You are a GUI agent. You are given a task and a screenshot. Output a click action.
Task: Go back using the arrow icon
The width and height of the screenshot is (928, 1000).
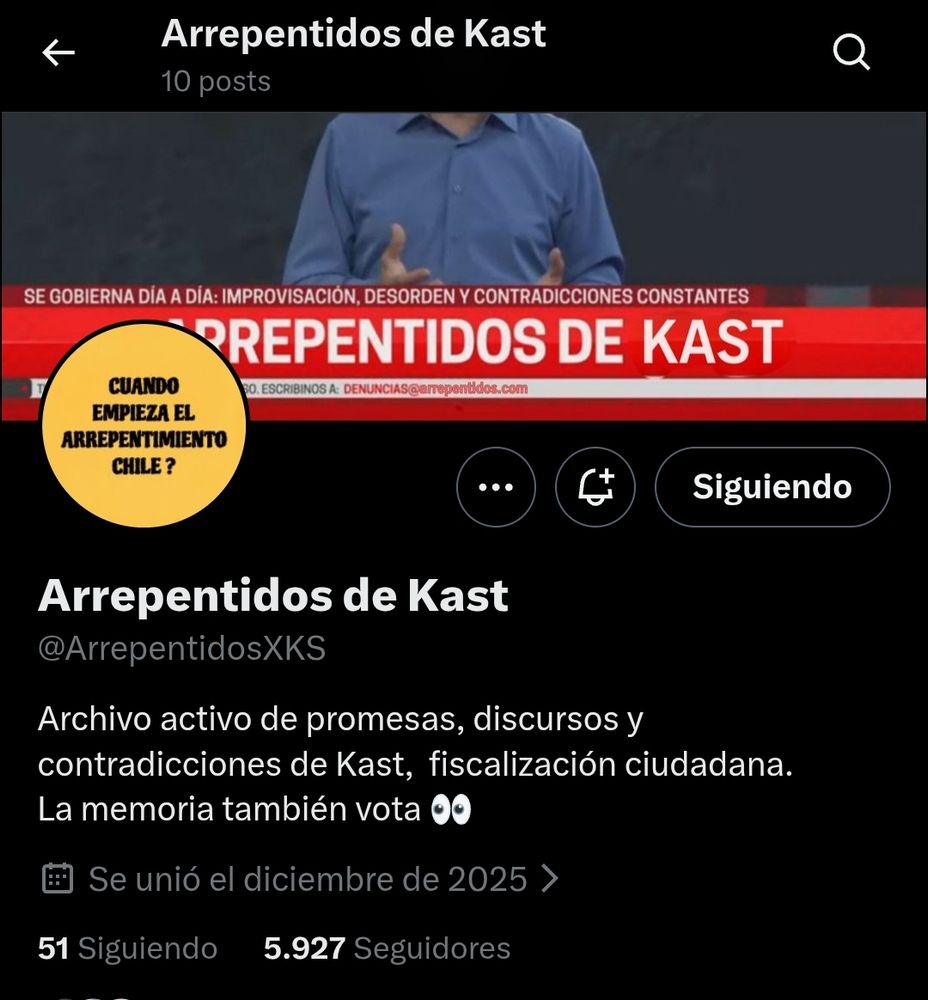click(x=58, y=54)
